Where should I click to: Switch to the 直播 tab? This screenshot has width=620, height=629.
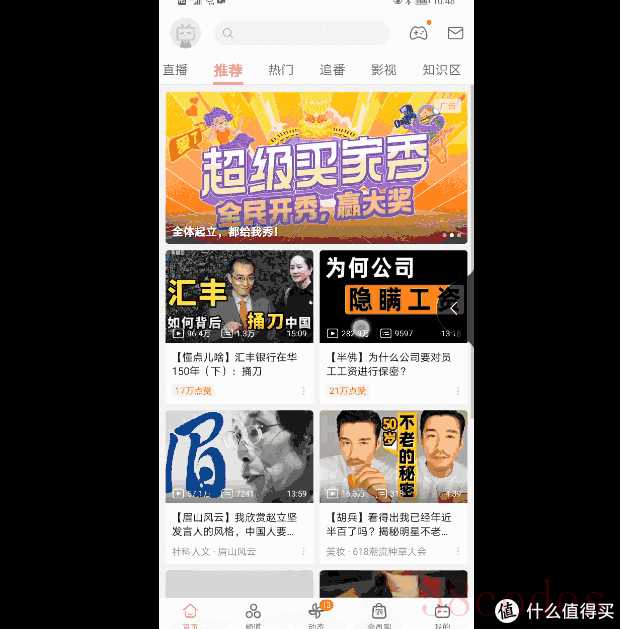pyautogui.click(x=175, y=70)
